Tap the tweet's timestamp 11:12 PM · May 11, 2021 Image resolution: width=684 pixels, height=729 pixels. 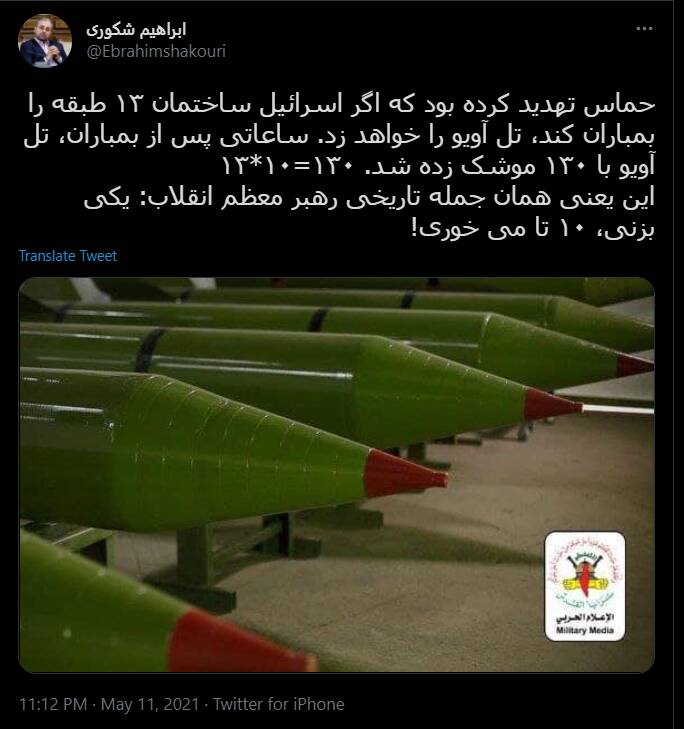coord(109,704)
